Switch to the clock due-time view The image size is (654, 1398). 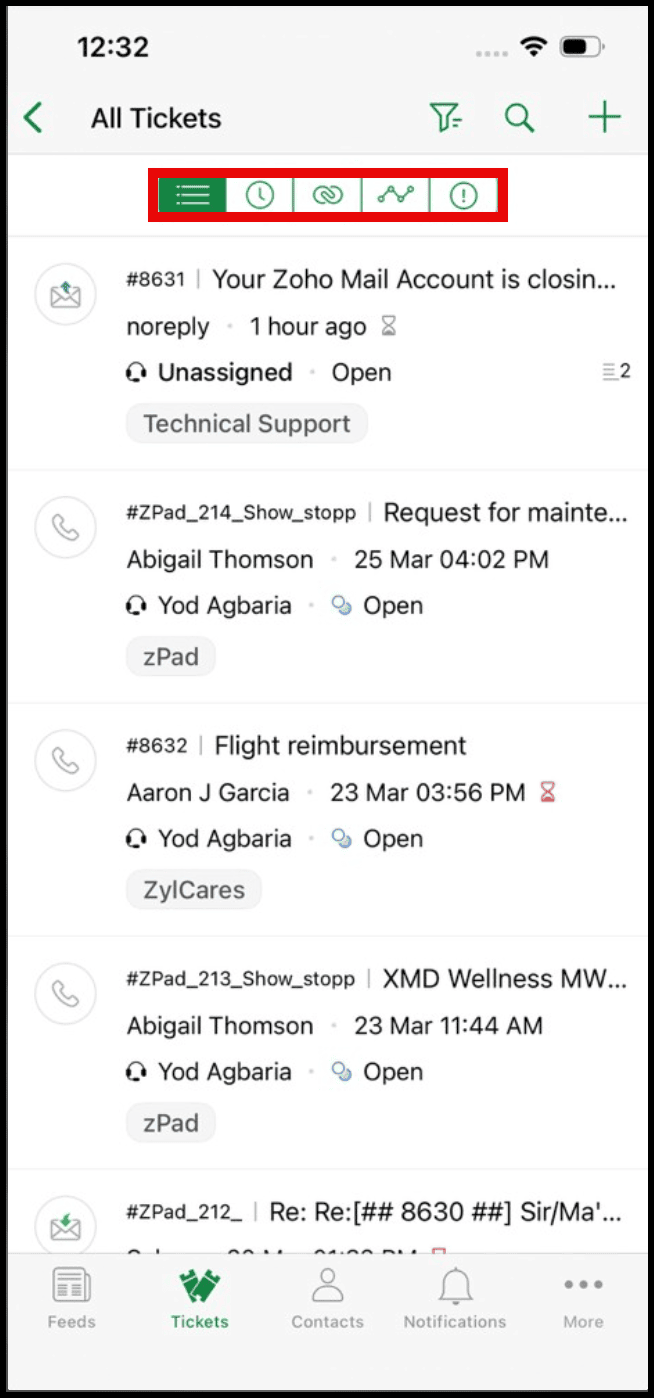pyautogui.click(x=260, y=196)
